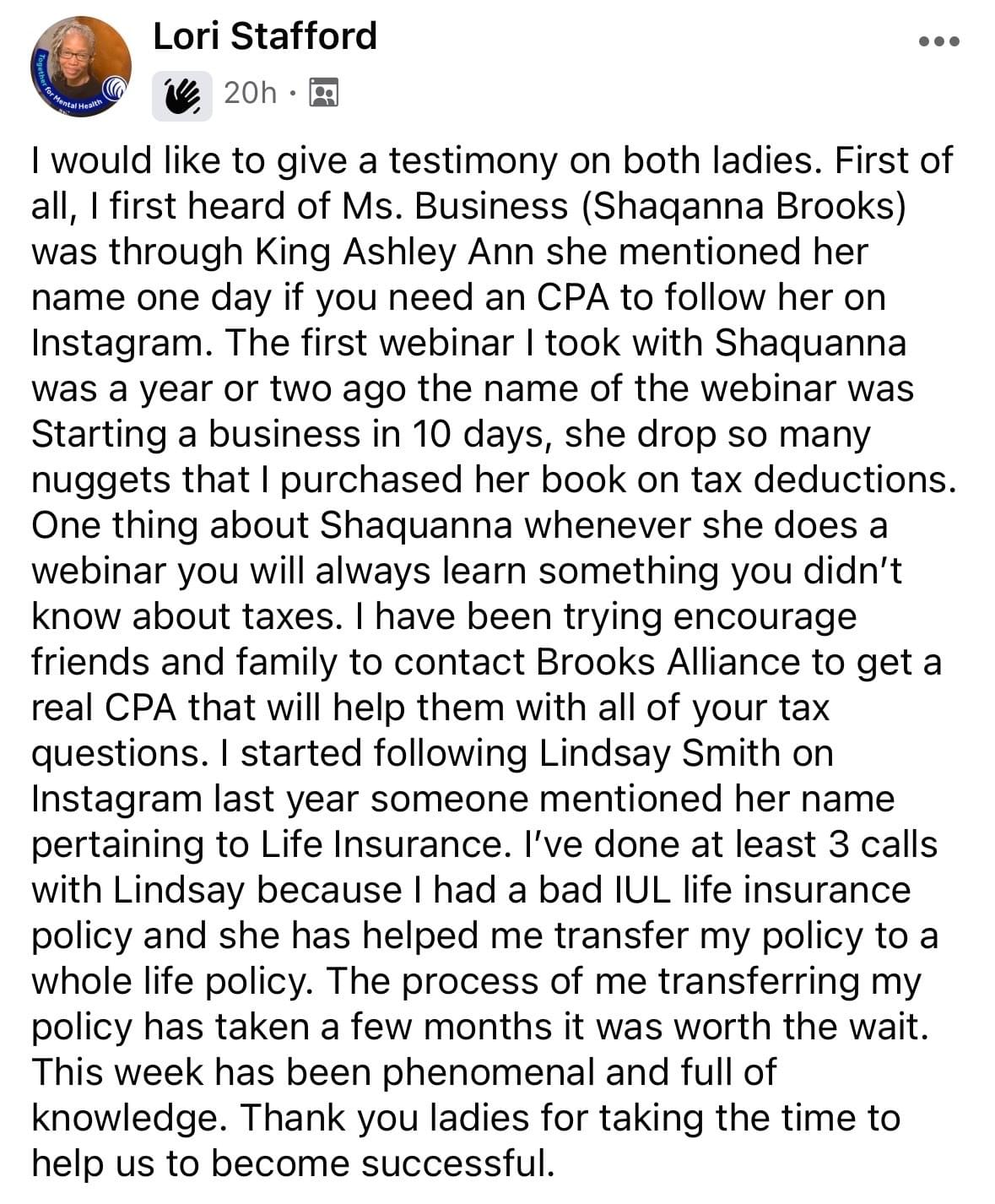Viewport: 995px width, 1204px height.
Task: View the post's group audience icon
Action: click(x=324, y=92)
